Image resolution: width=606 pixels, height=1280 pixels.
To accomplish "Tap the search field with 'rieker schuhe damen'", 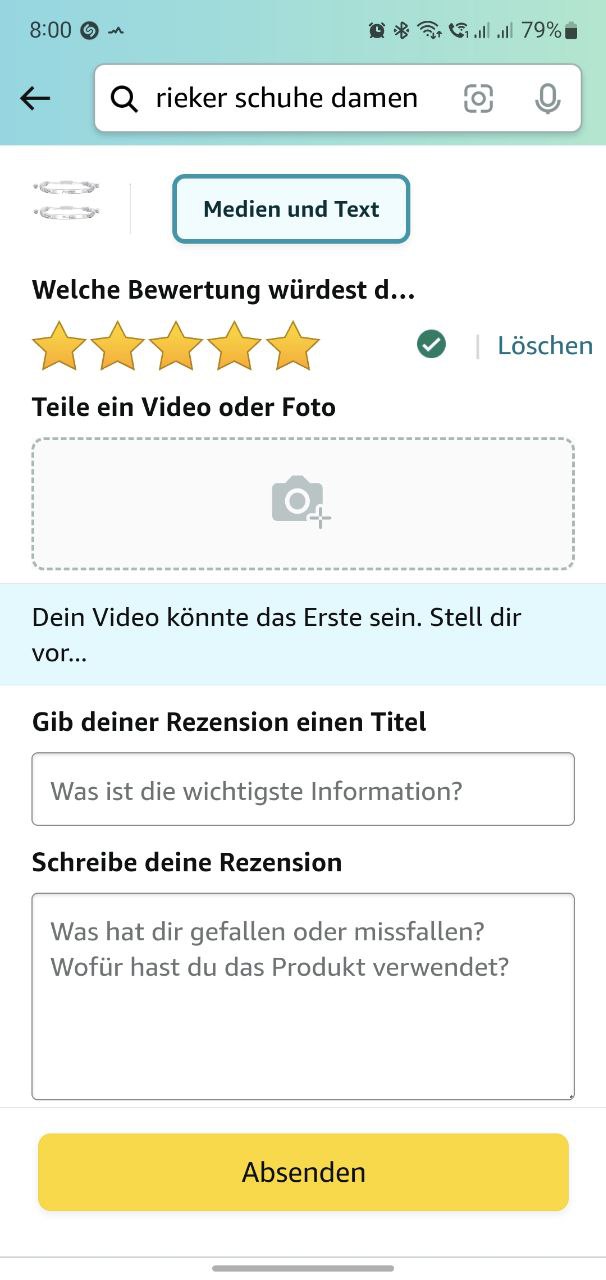I will (286, 98).
